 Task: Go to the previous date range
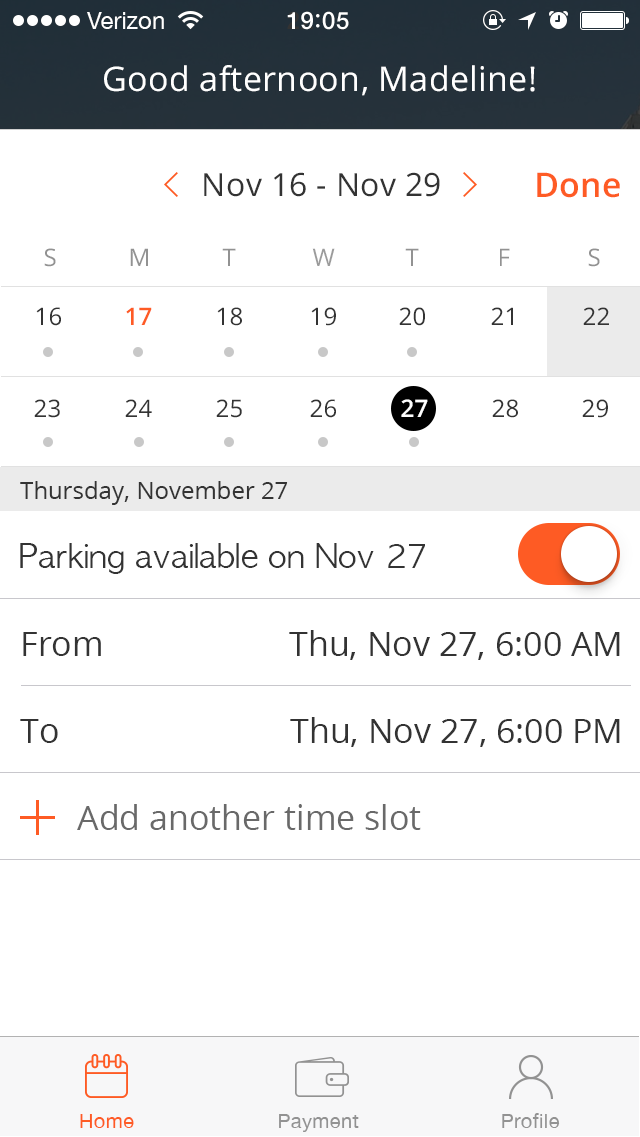[x=171, y=185]
